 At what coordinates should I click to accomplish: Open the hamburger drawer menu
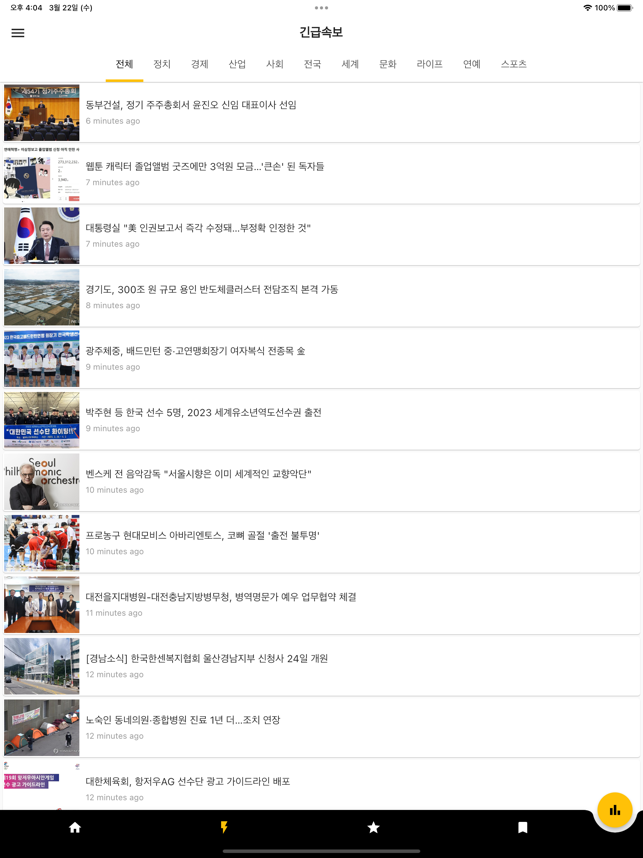pos(18,33)
